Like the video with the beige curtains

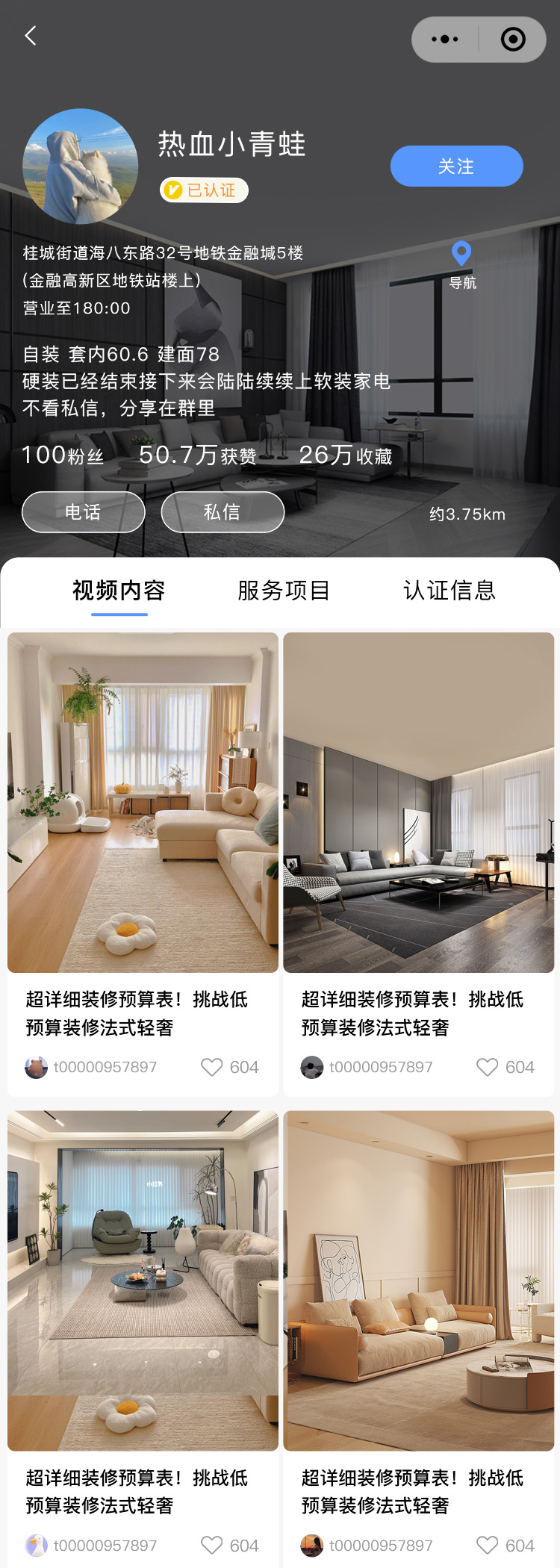point(488,1545)
